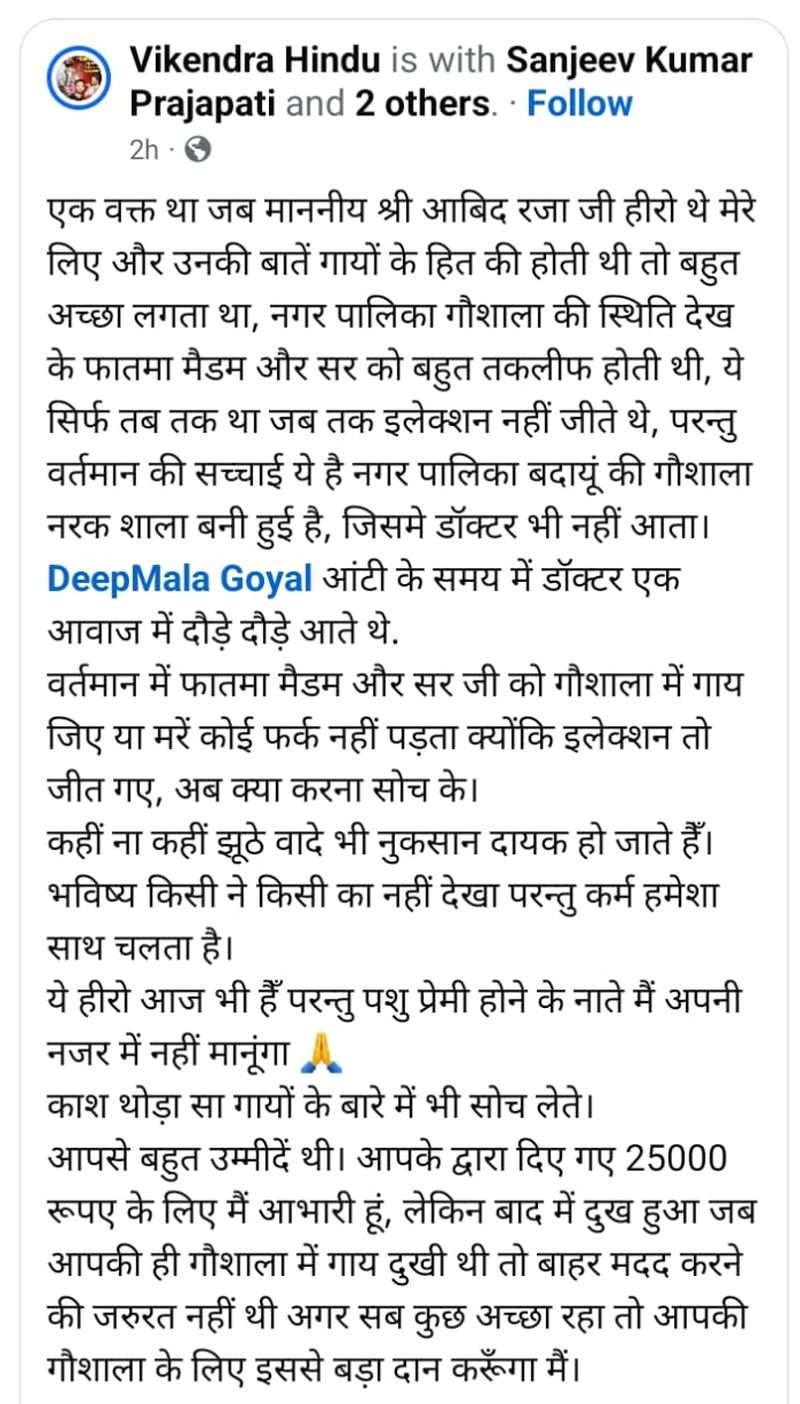This screenshot has height=1404, width=800.
Task: Follow Vikendra Hindu
Action: [580, 103]
